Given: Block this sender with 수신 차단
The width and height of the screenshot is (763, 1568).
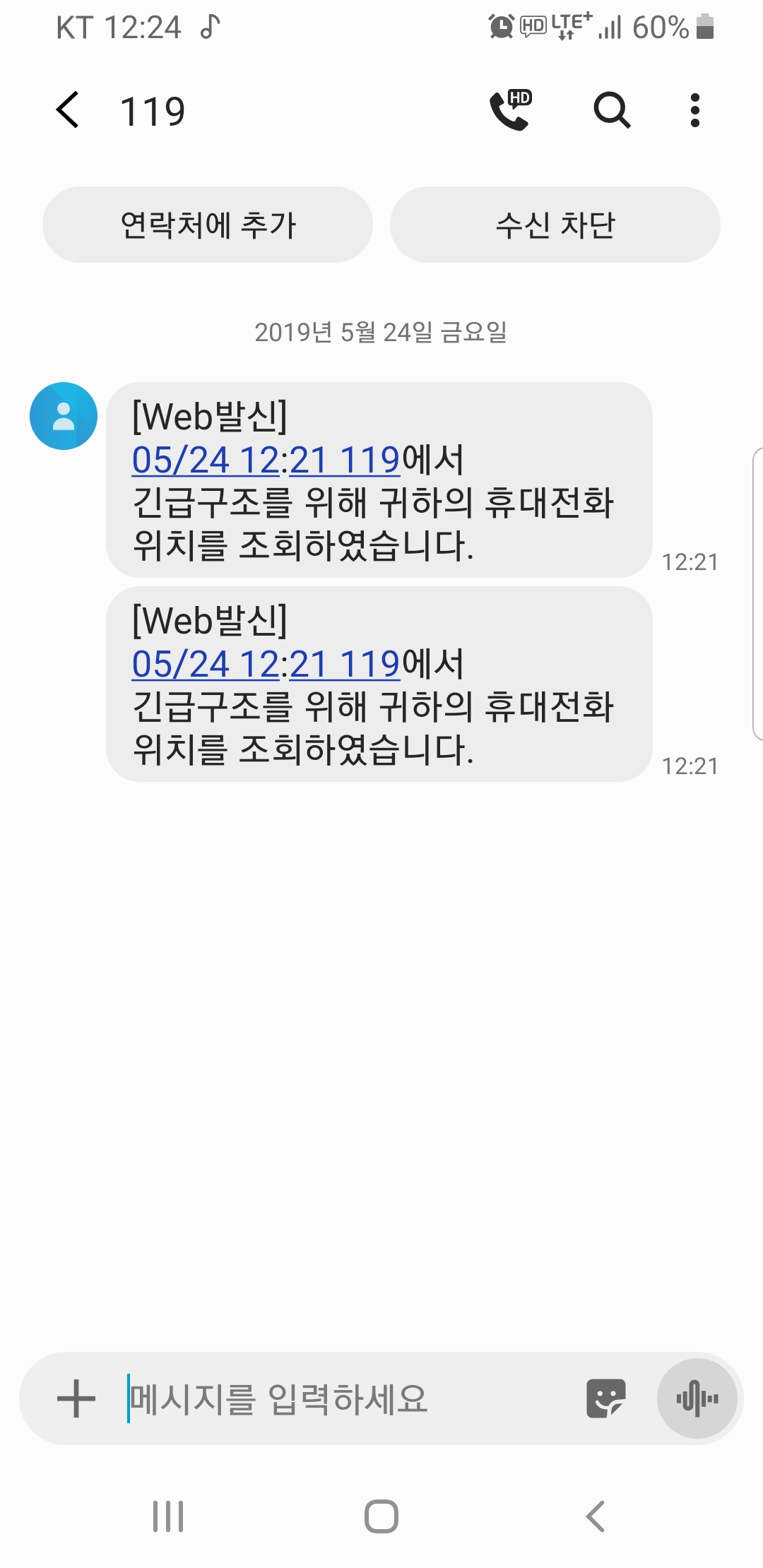Looking at the screenshot, I should 555,225.
